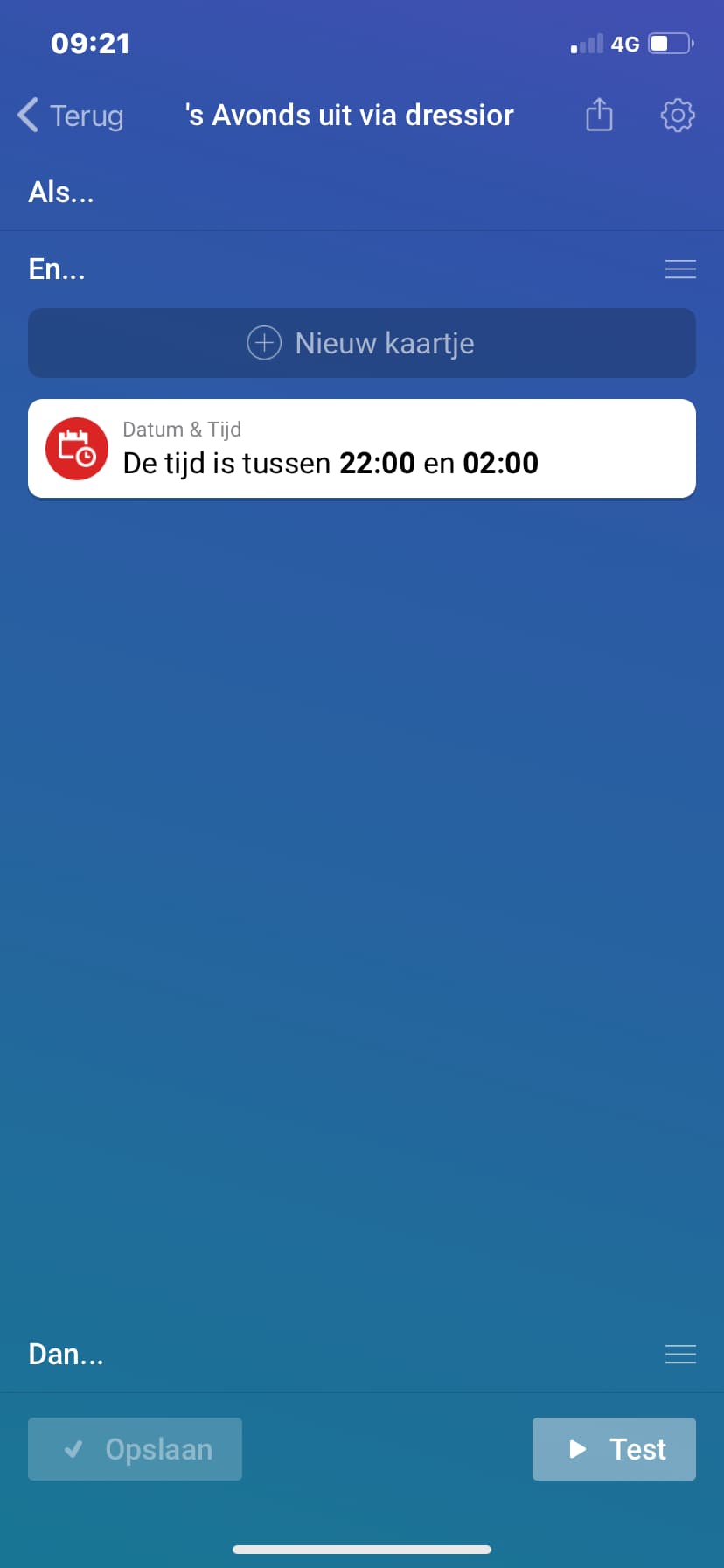Viewport: 724px width, 1568px height.
Task: Run the flow with Test
Action: click(x=614, y=1449)
